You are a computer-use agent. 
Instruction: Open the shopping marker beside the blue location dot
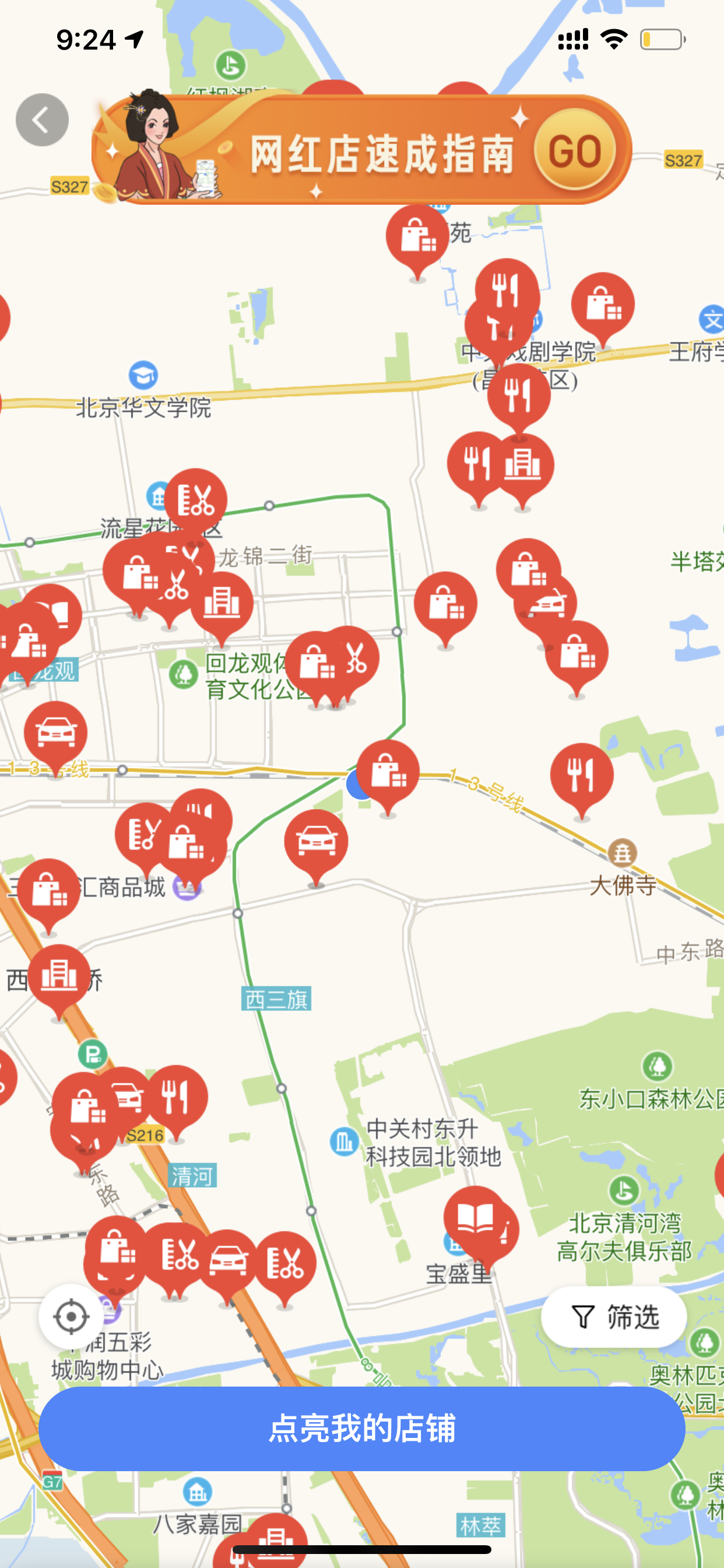[388, 772]
